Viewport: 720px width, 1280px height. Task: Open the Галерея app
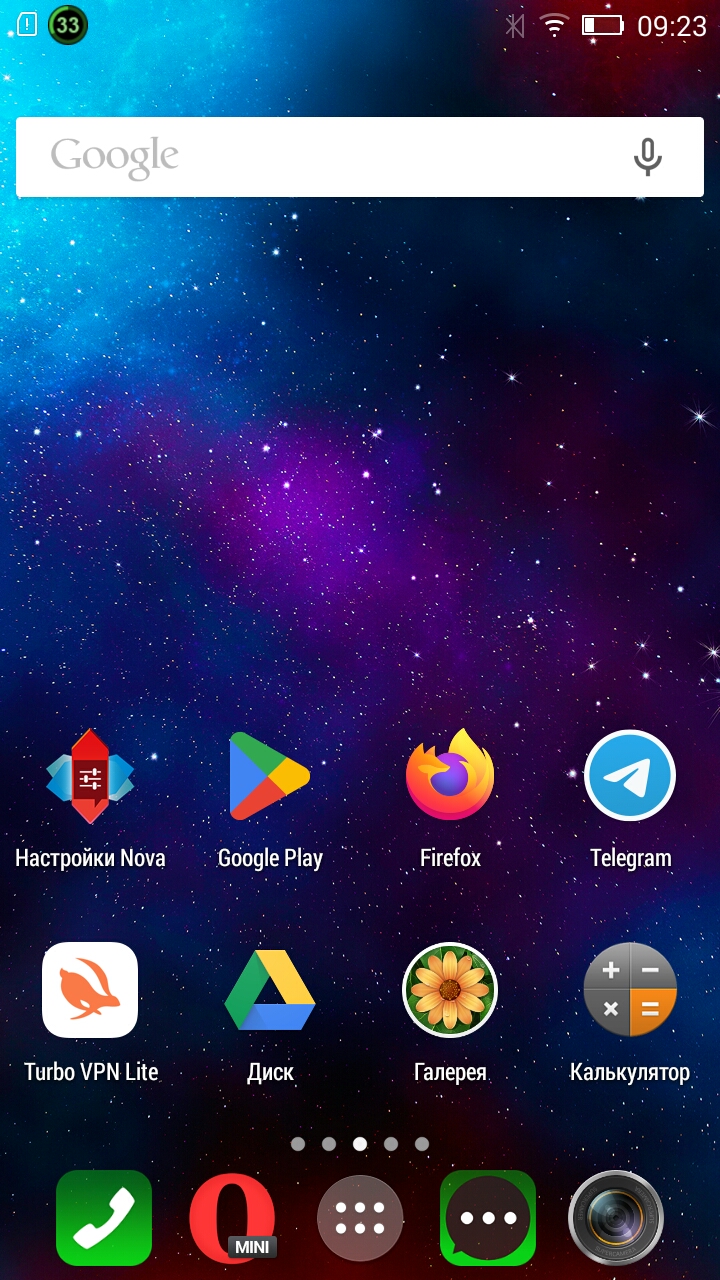[450, 990]
